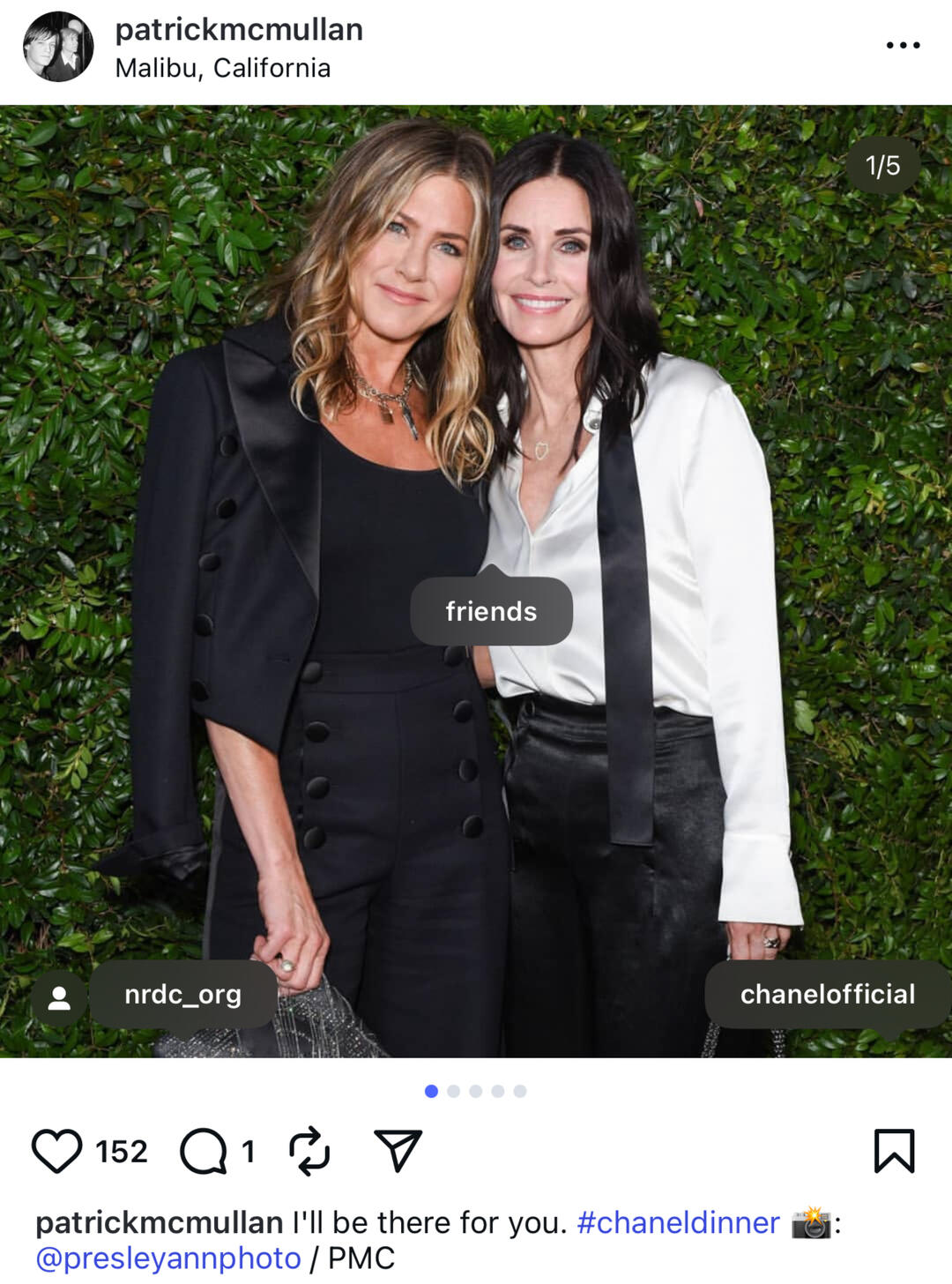Bookmark this post
The height and width of the screenshot is (1284, 952).
[894, 1151]
